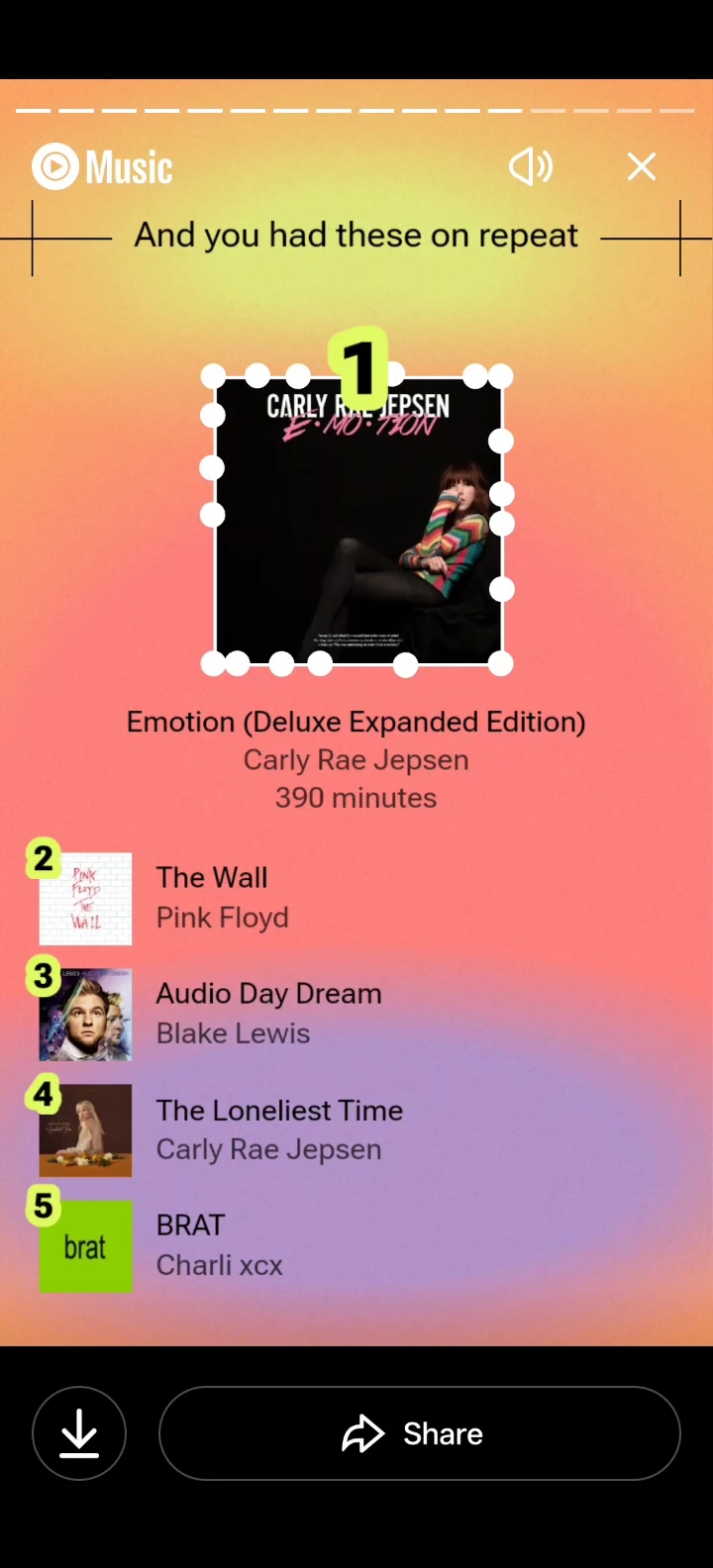The height and width of the screenshot is (1568, 713).
Task: Close the Music recap story
Action: [x=642, y=166]
